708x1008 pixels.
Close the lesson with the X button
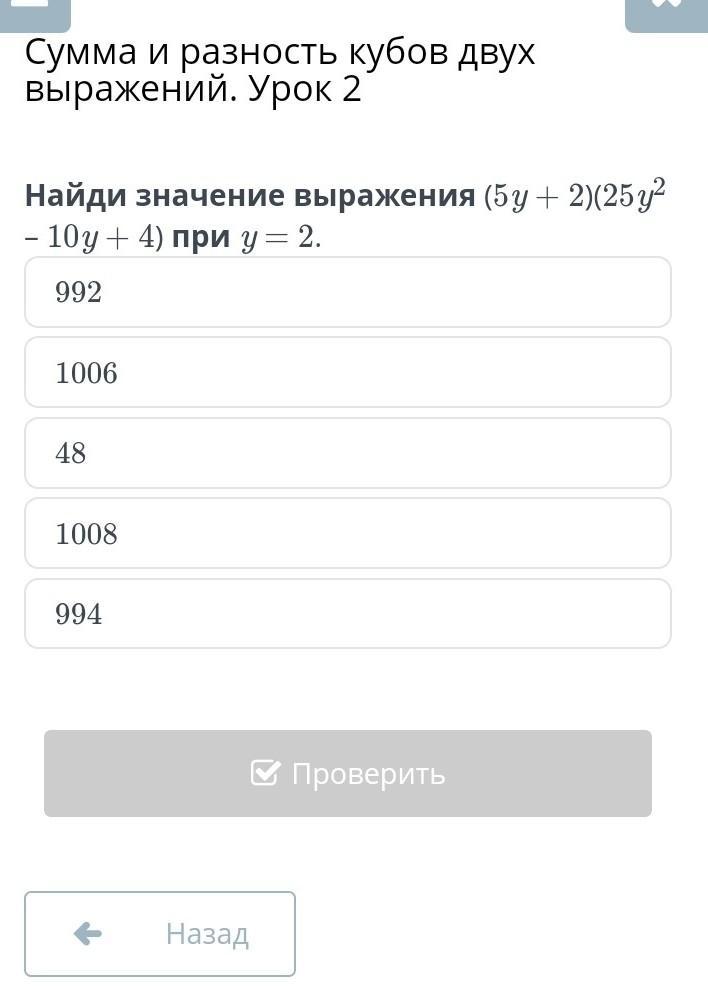coord(666,12)
